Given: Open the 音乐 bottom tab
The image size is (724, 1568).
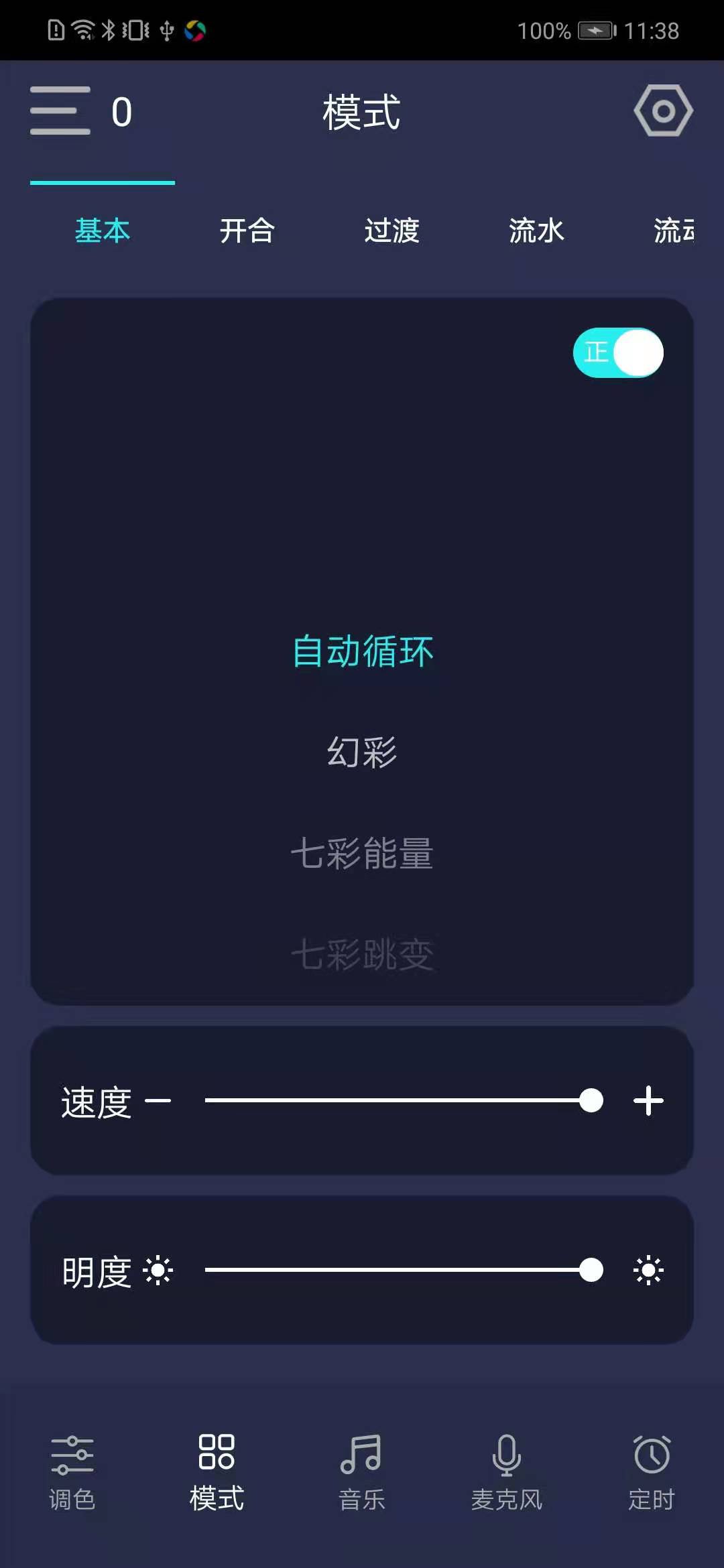Looking at the screenshot, I should pos(362,1472).
